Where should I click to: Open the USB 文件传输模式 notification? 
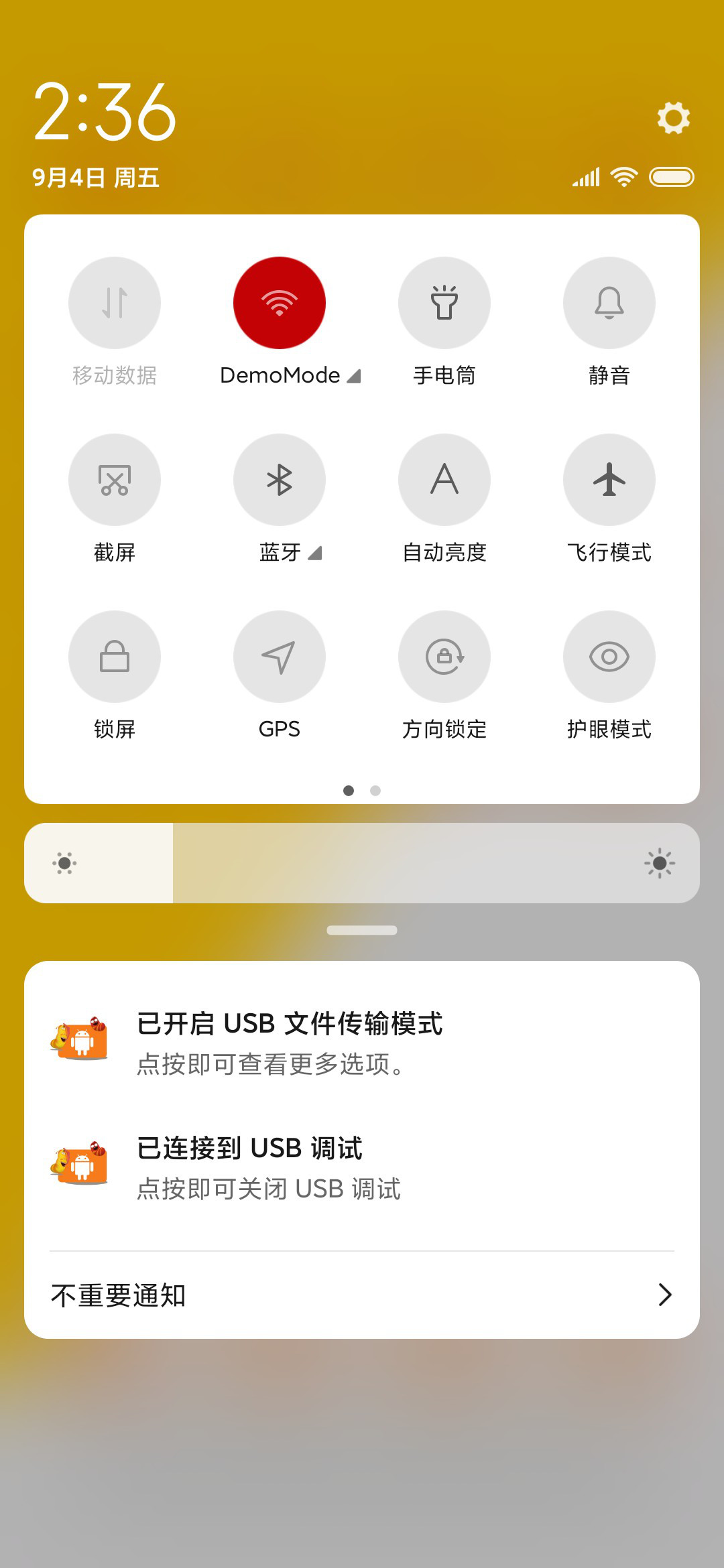click(x=362, y=1043)
